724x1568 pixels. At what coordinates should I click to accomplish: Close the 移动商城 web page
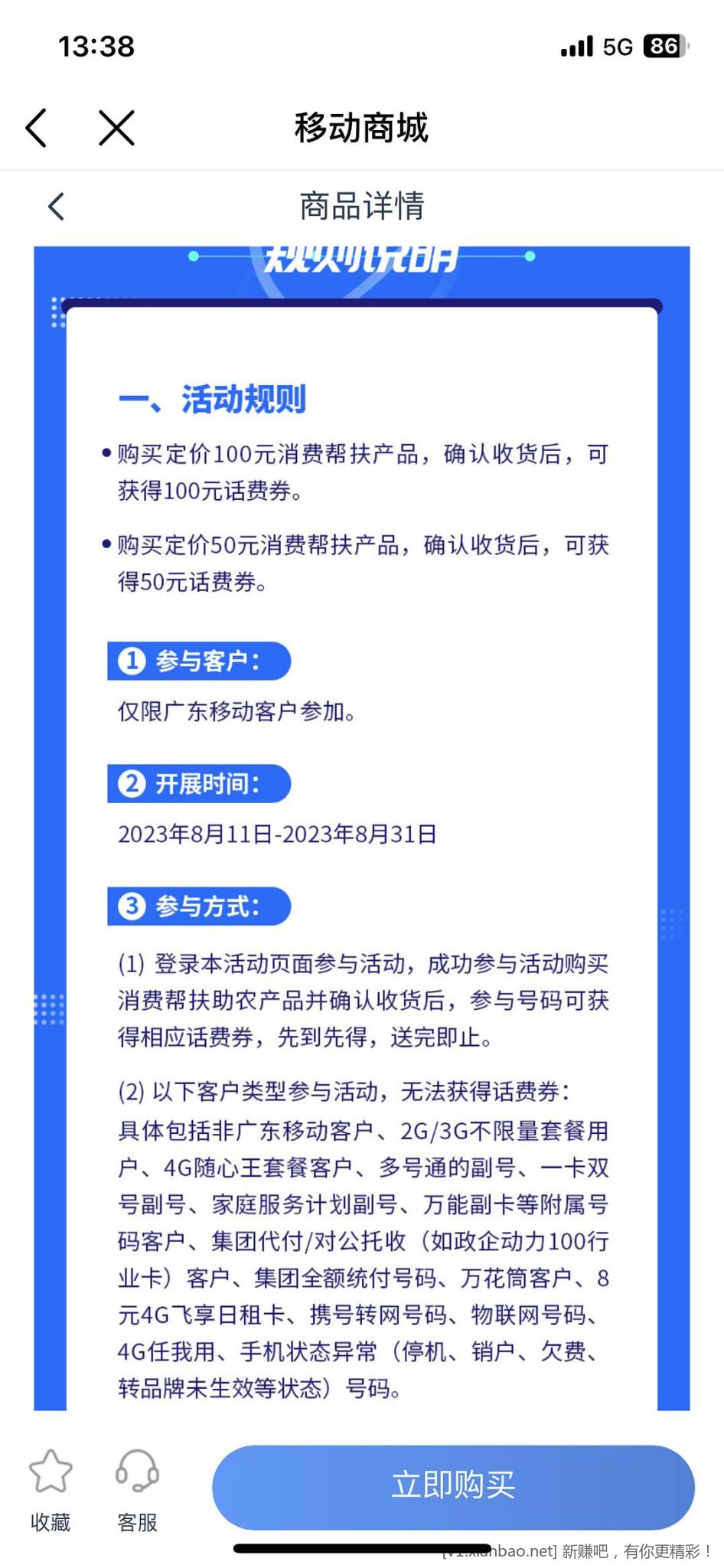116,127
